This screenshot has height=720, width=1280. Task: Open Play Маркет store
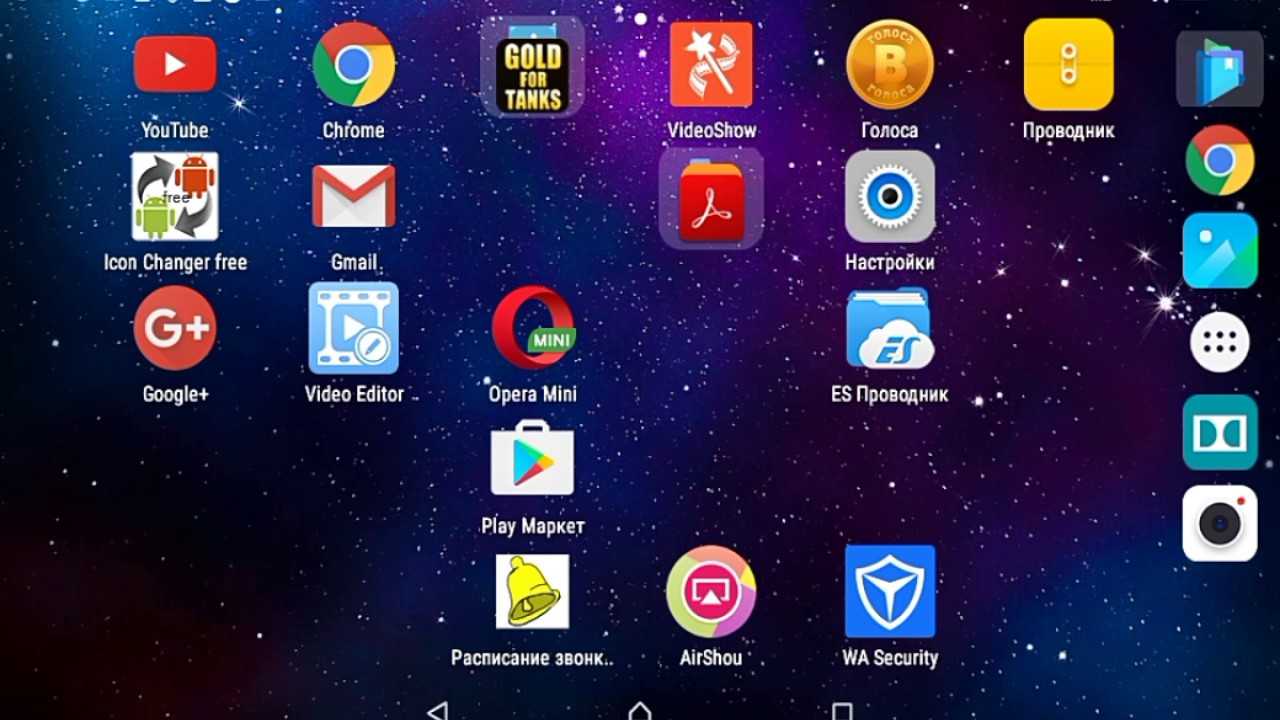532,460
